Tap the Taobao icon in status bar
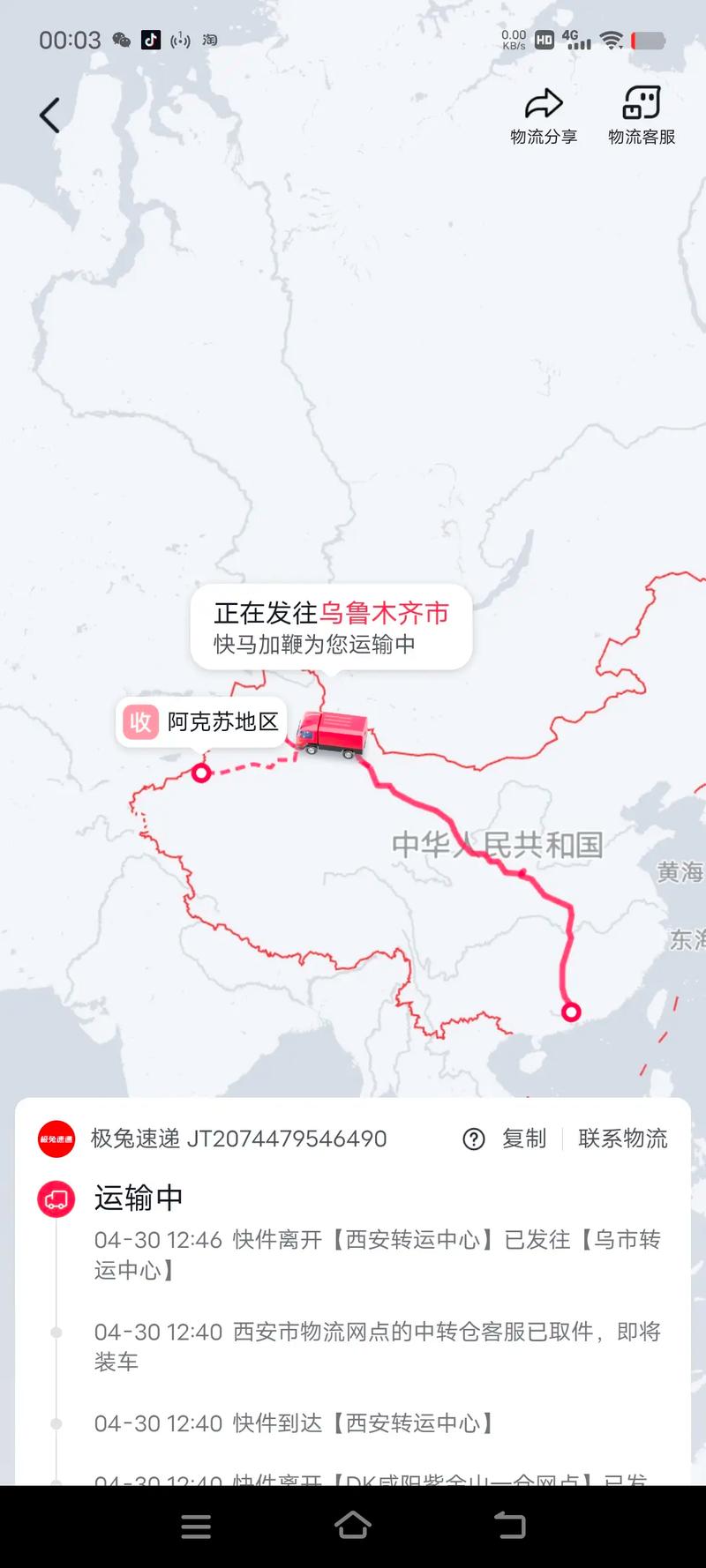The width and height of the screenshot is (706, 1568). [x=209, y=40]
